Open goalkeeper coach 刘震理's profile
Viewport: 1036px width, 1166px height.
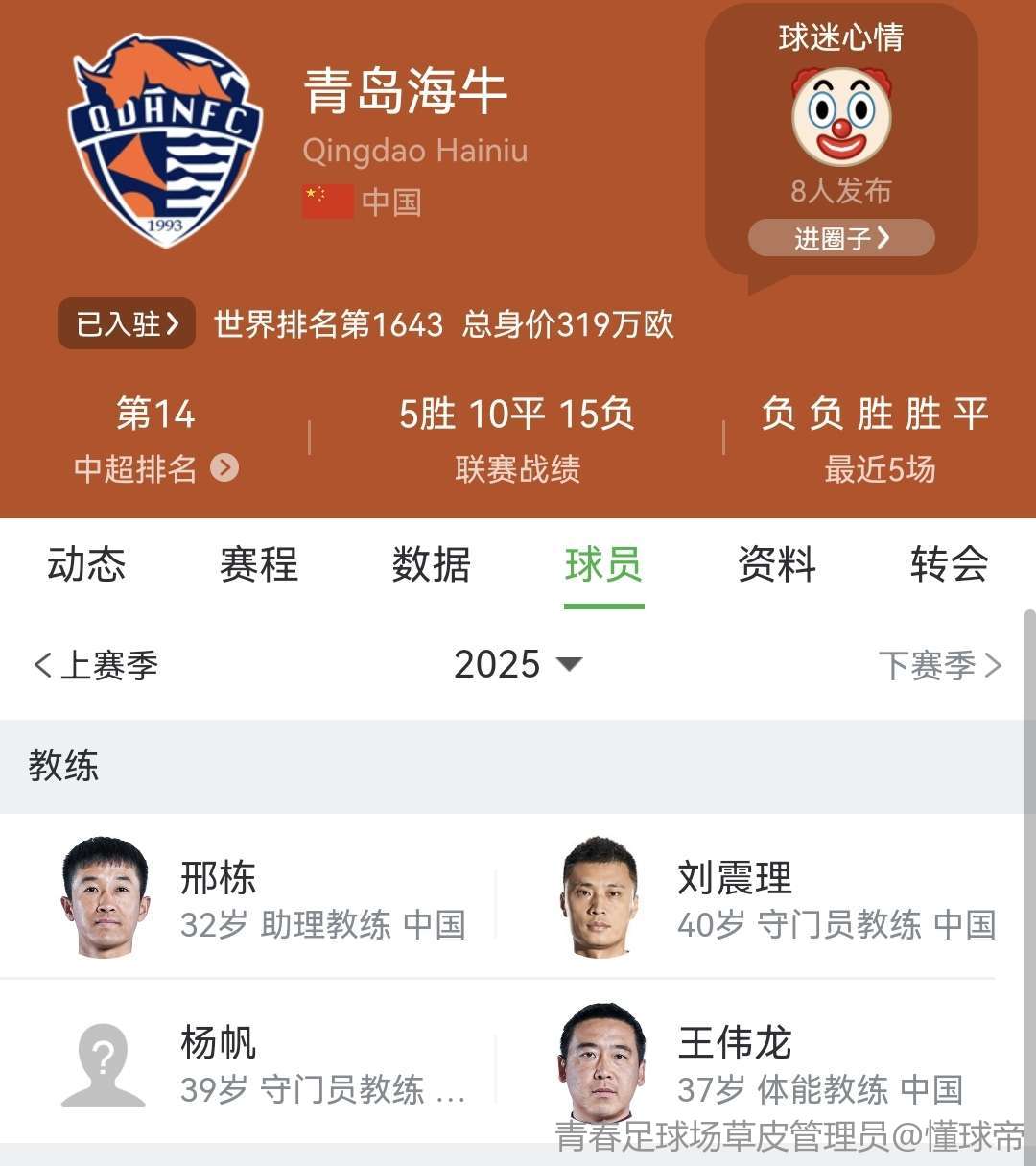[x=767, y=897]
